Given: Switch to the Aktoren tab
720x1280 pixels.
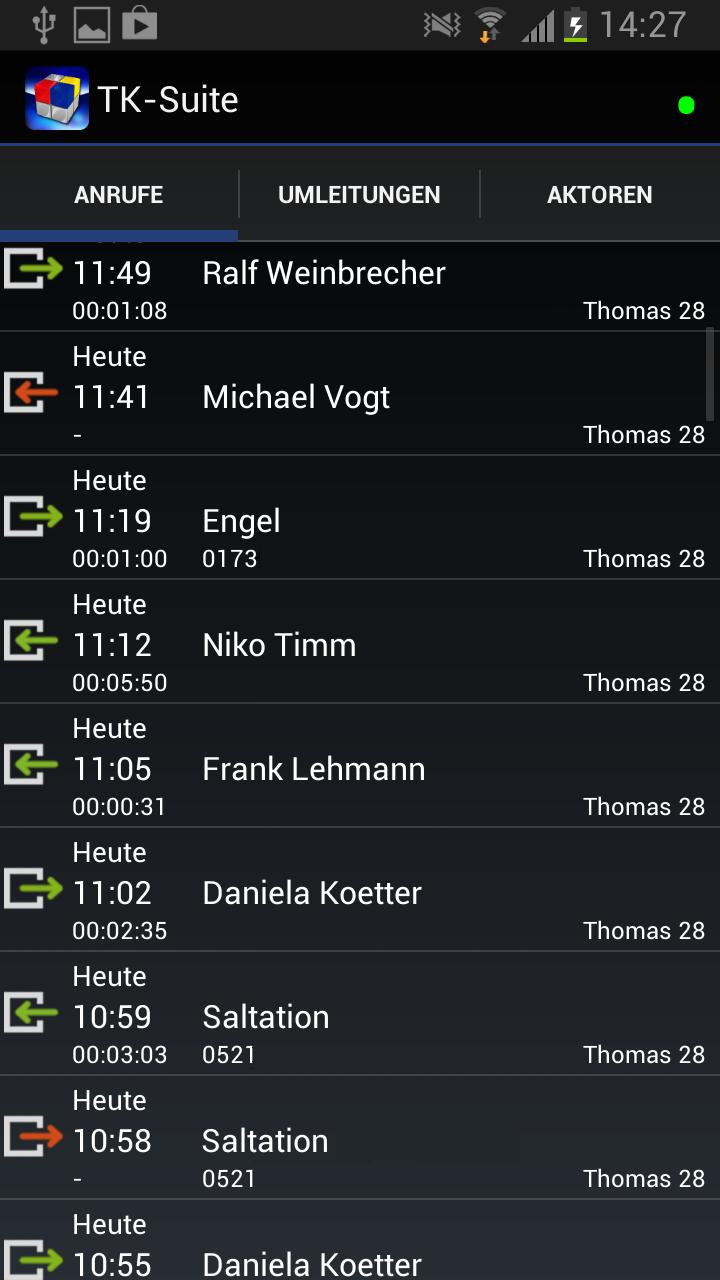Looking at the screenshot, I should coord(599,195).
